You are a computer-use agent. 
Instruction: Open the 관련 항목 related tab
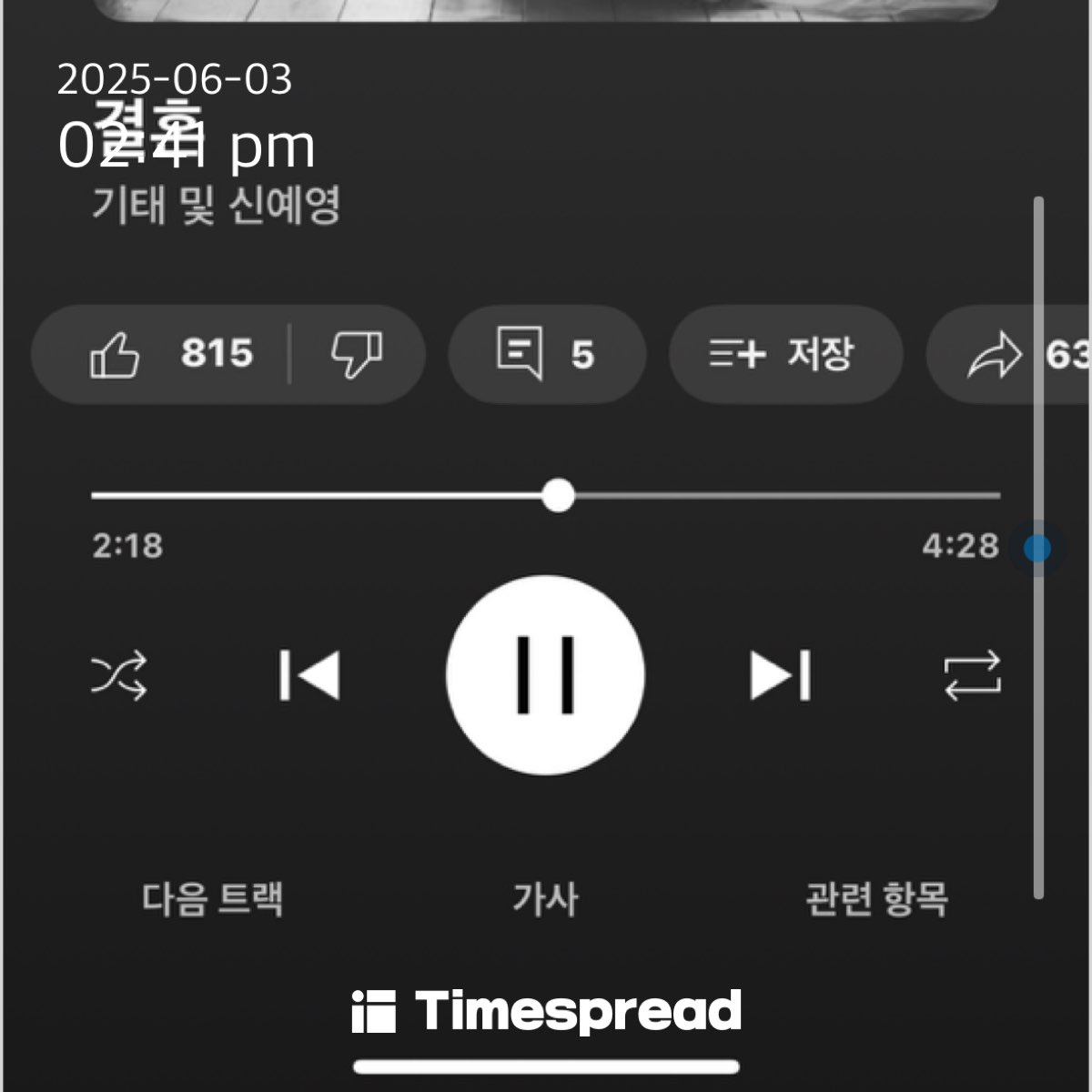[x=876, y=899]
